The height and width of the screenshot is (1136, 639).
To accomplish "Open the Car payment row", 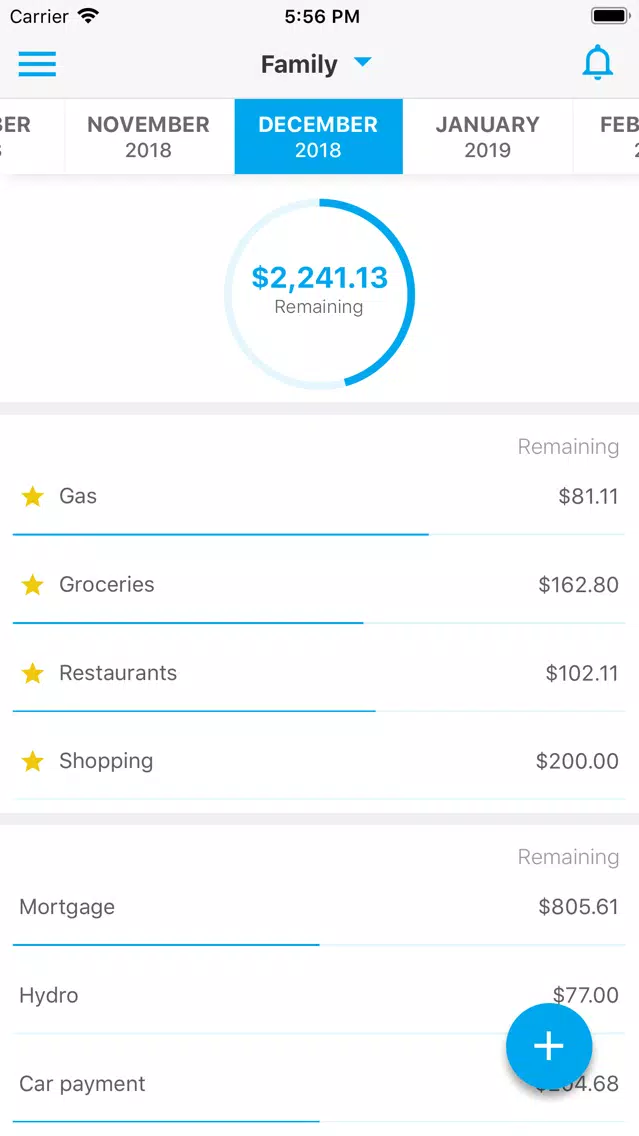I will (x=320, y=1085).
